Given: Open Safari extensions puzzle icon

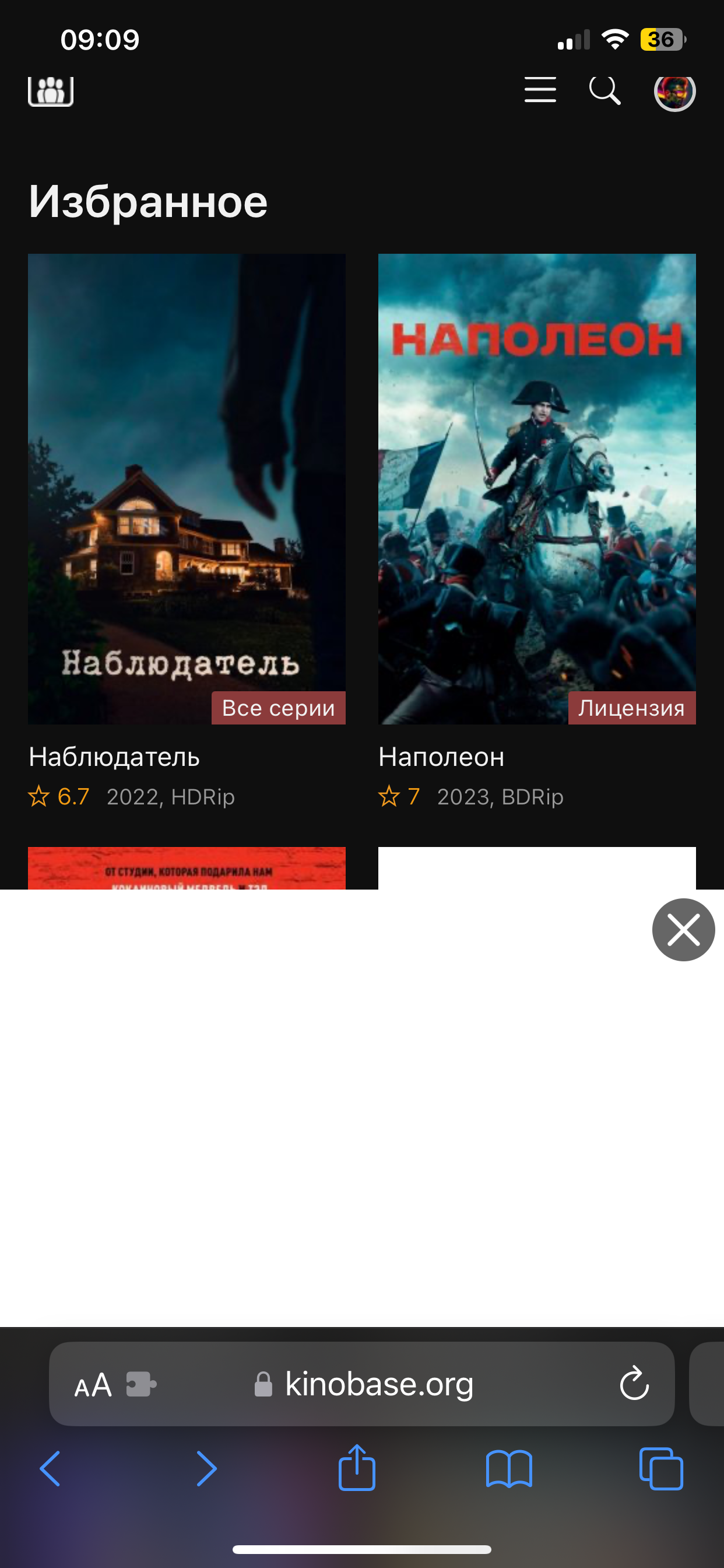Looking at the screenshot, I should pos(141,1385).
